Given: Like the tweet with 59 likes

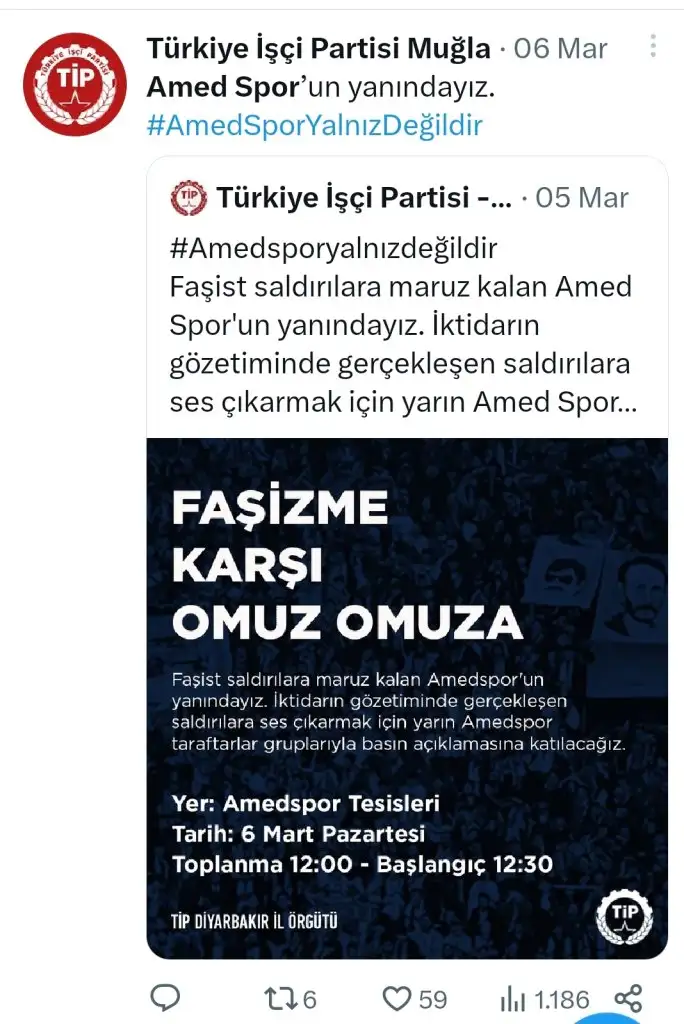Looking at the screenshot, I should [399, 998].
